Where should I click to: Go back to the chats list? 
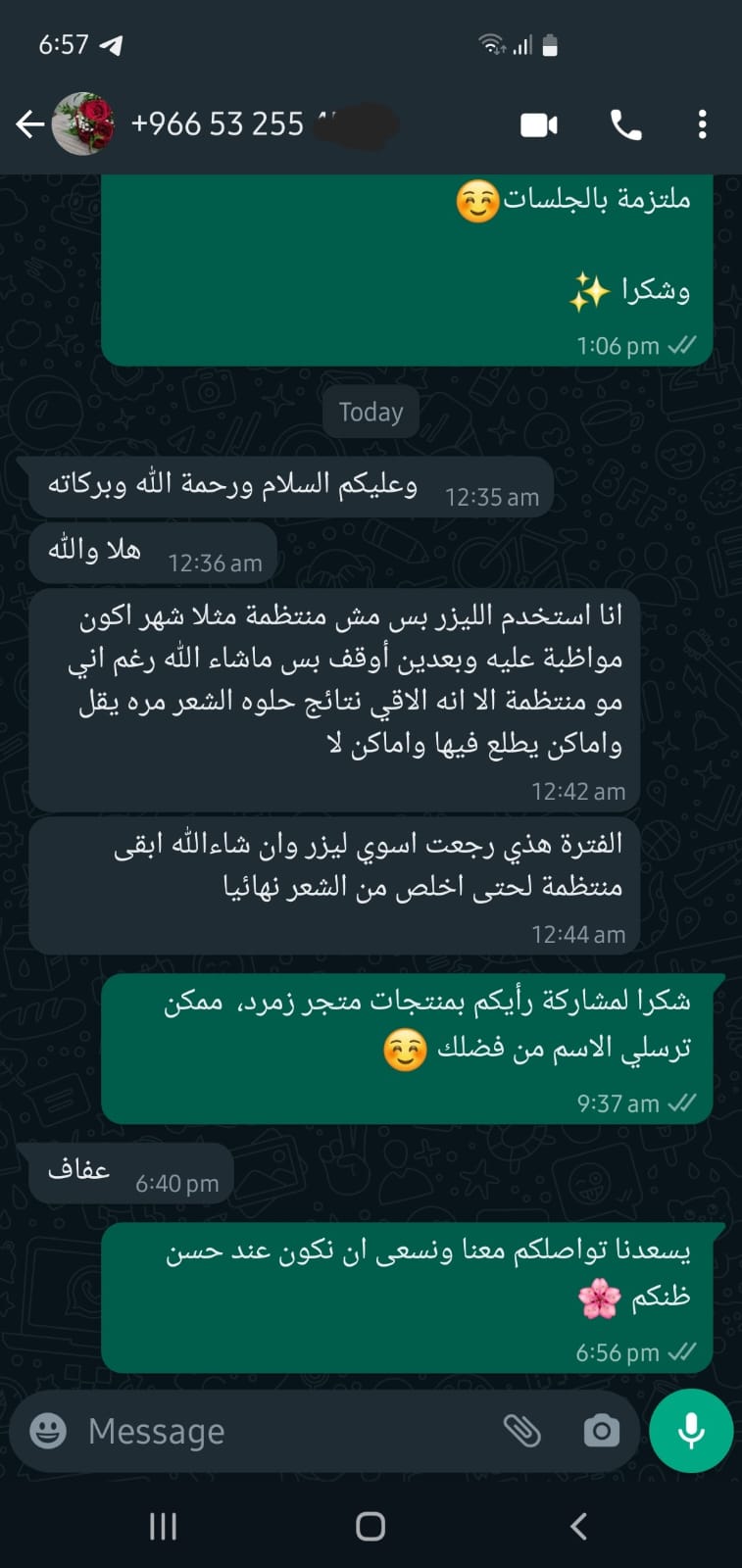tap(29, 124)
